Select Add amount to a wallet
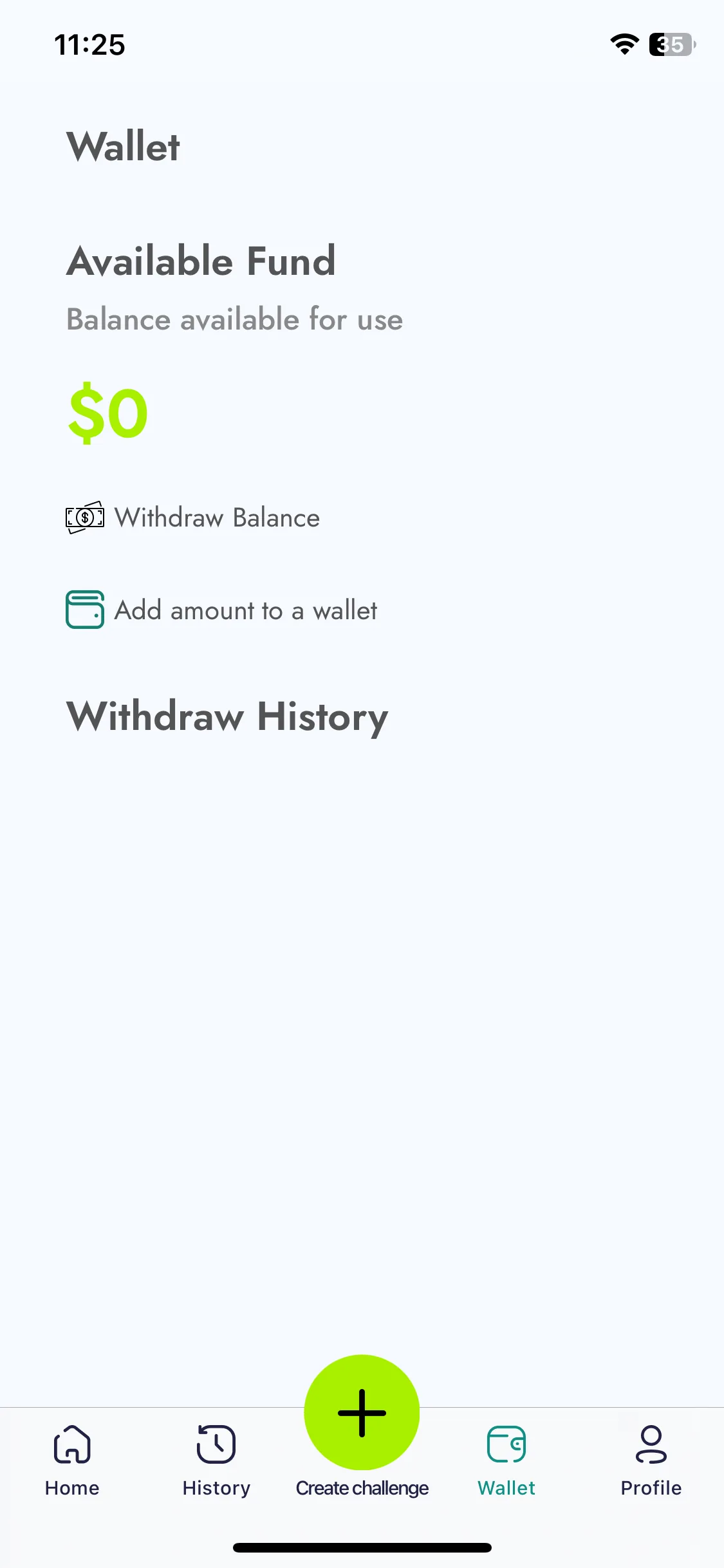This screenshot has height=1568, width=724. point(221,610)
